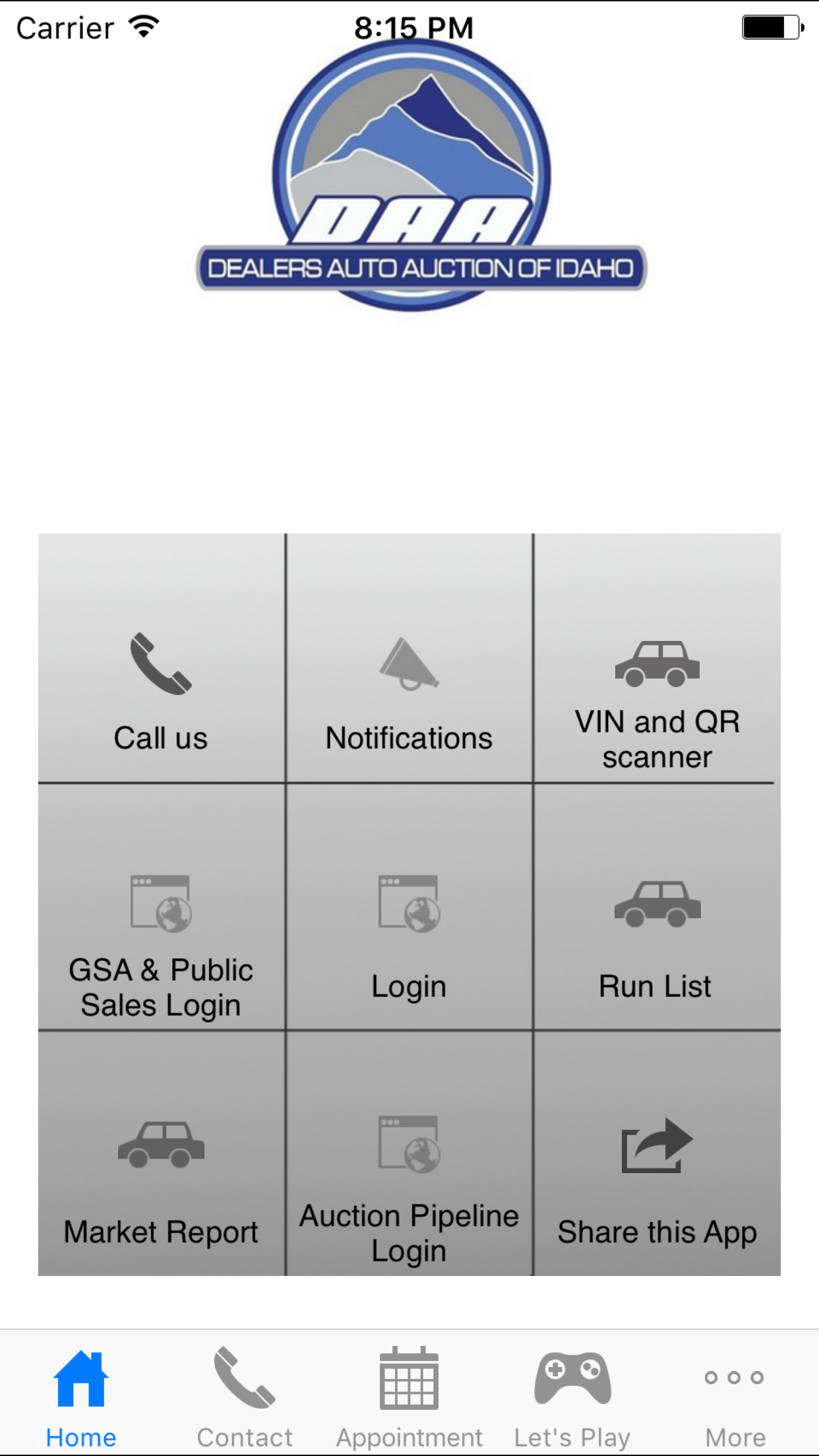This screenshot has width=819, height=1456.
Task: View the Run List
Action: point(657,907)
